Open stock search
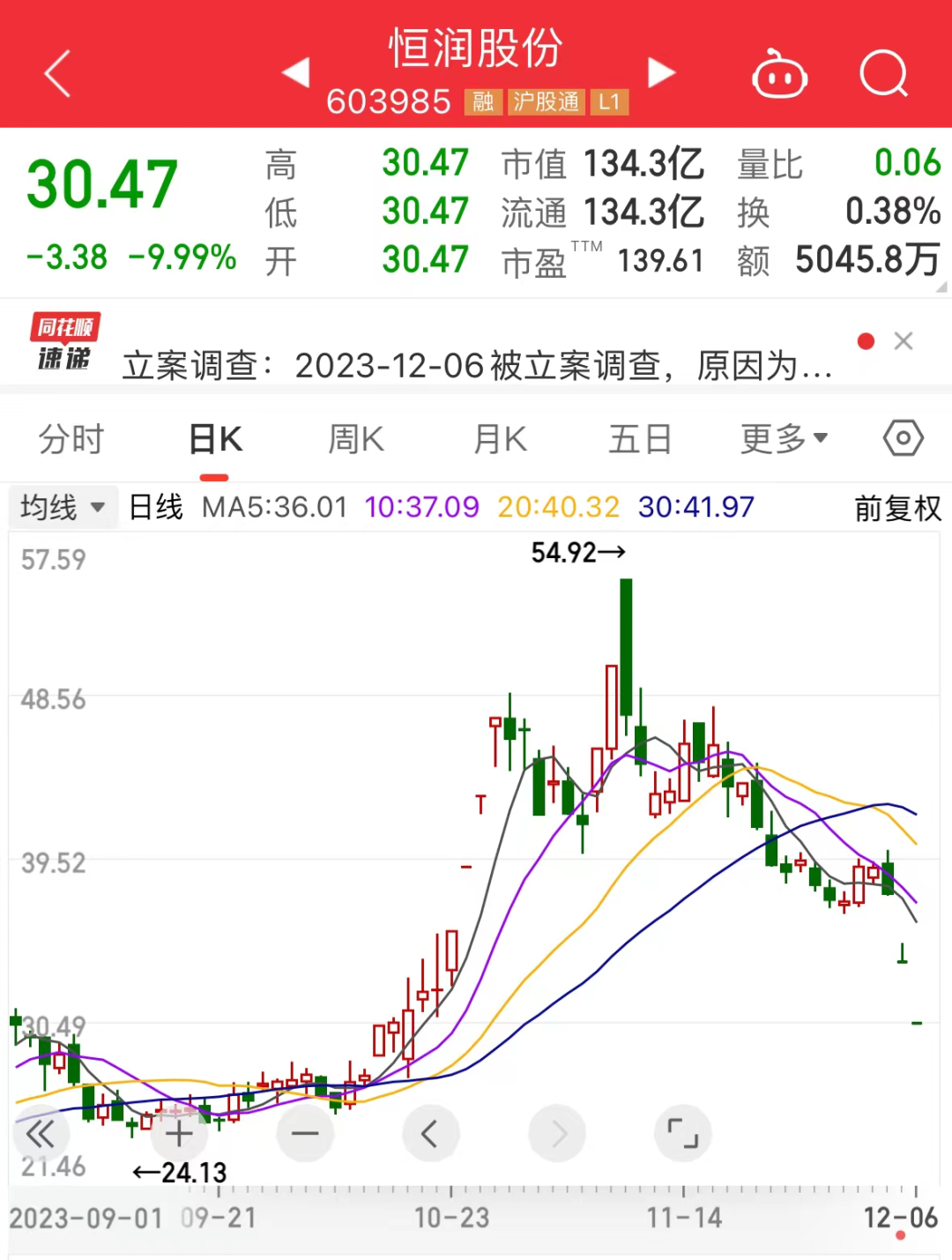This screenshot has width=952, height=1260. coord(883,73)
